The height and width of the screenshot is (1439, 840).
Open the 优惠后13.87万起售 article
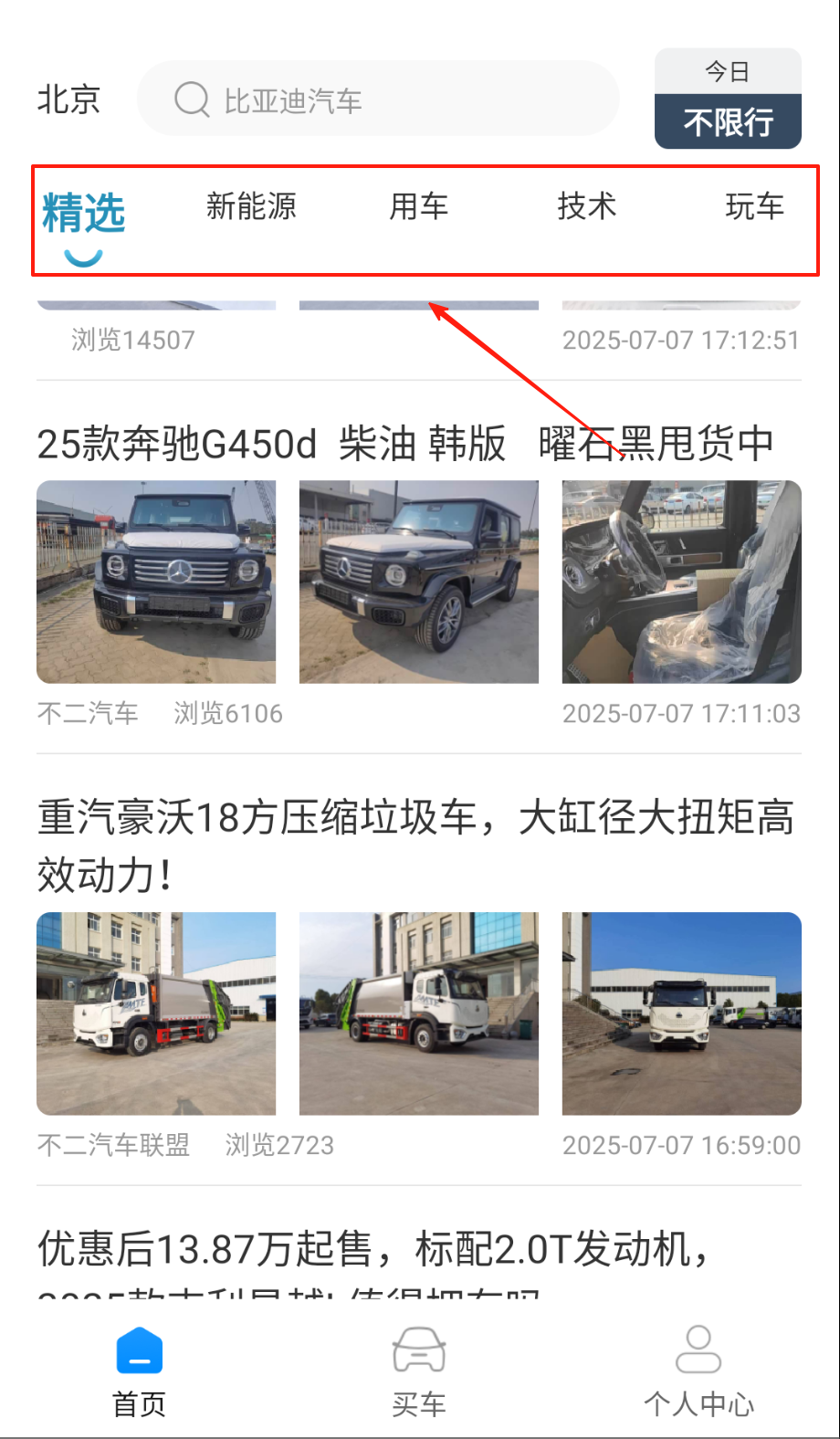tap(374, 1250)
